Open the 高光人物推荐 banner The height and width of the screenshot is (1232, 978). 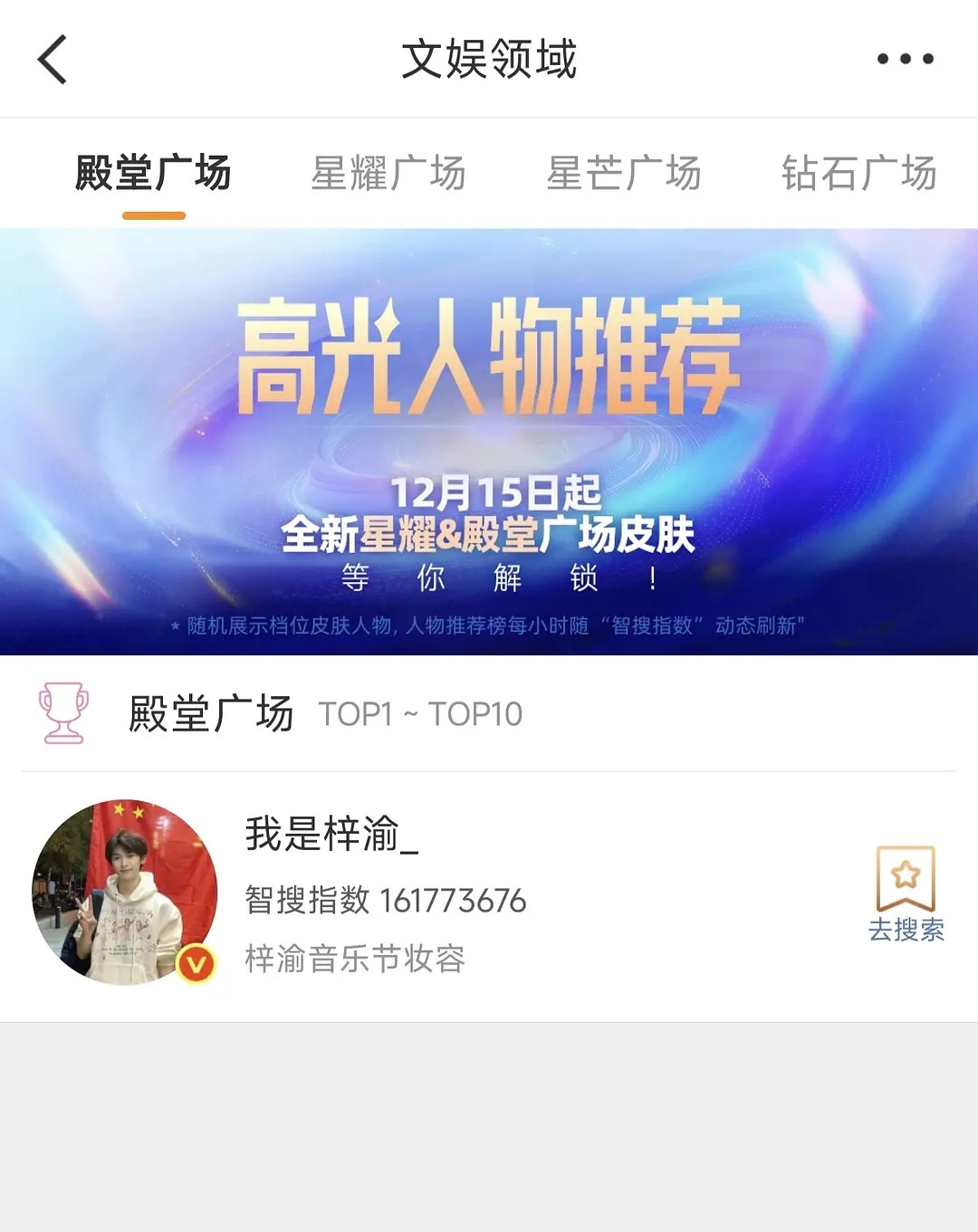coord(489,442)
